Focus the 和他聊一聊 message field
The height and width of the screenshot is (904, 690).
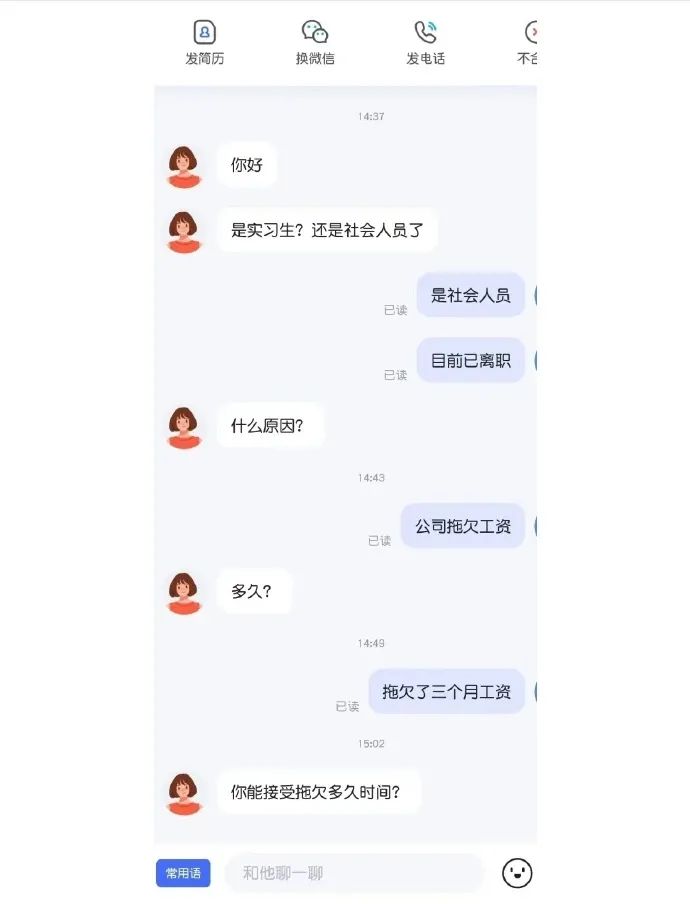(354, 873)
